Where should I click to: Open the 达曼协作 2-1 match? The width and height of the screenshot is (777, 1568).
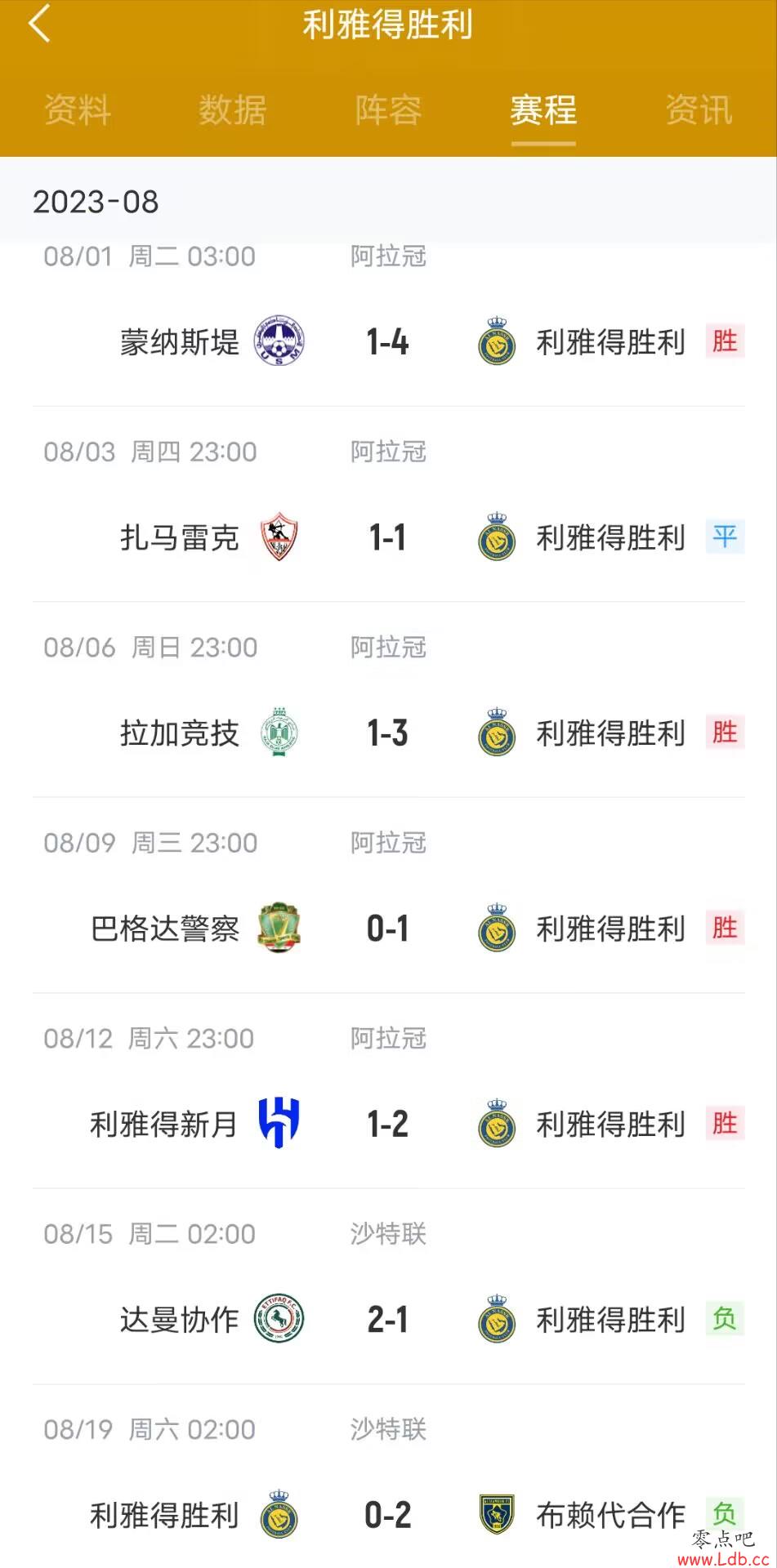coord(388,1320)
